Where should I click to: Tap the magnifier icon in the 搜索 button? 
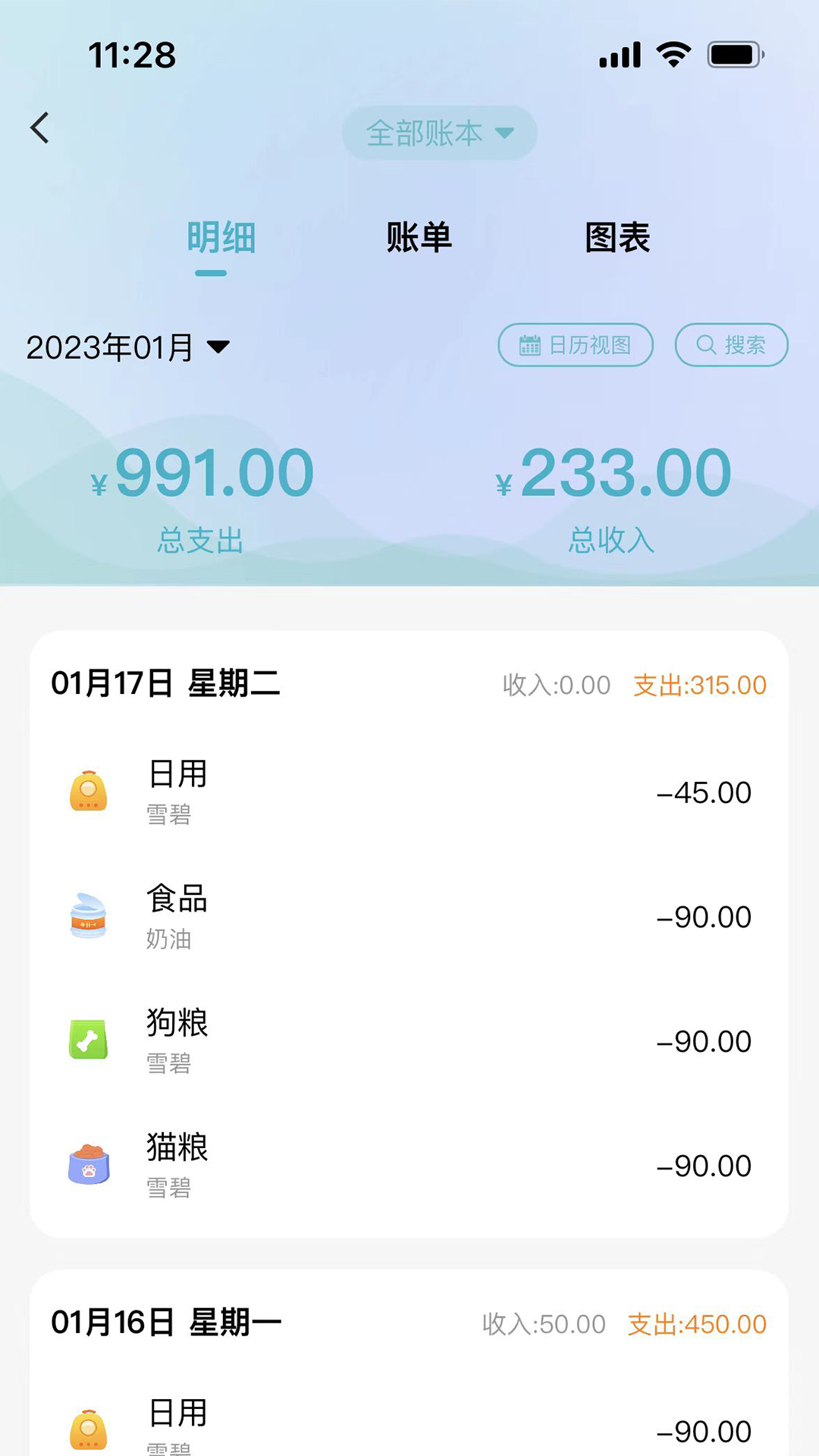[x=706, y=345]
